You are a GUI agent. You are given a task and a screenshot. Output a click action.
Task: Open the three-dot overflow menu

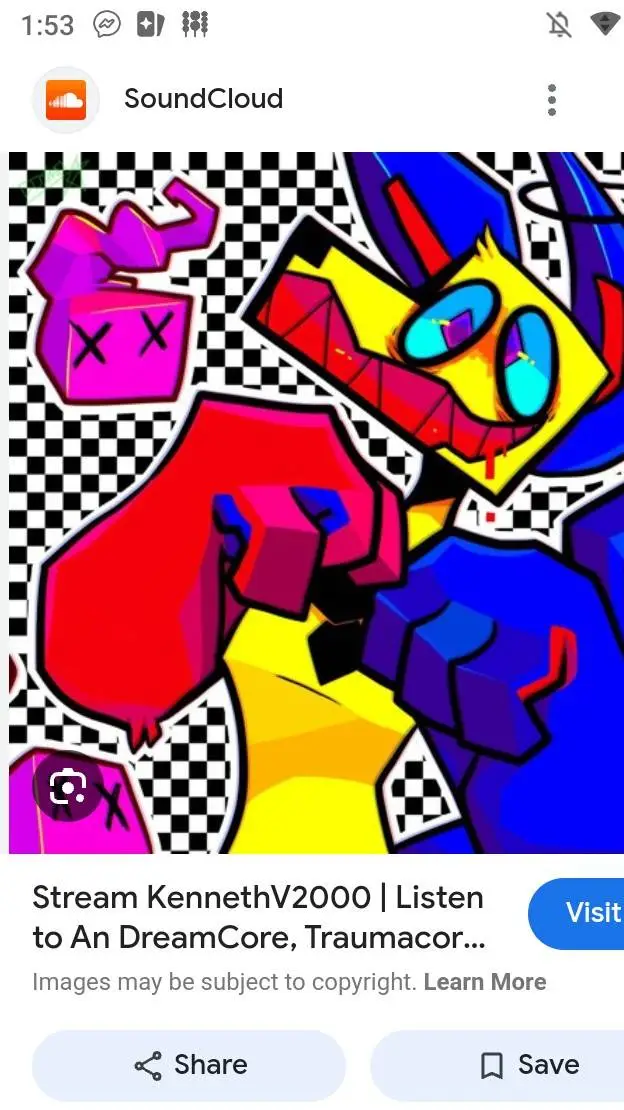tap(551, 100)
